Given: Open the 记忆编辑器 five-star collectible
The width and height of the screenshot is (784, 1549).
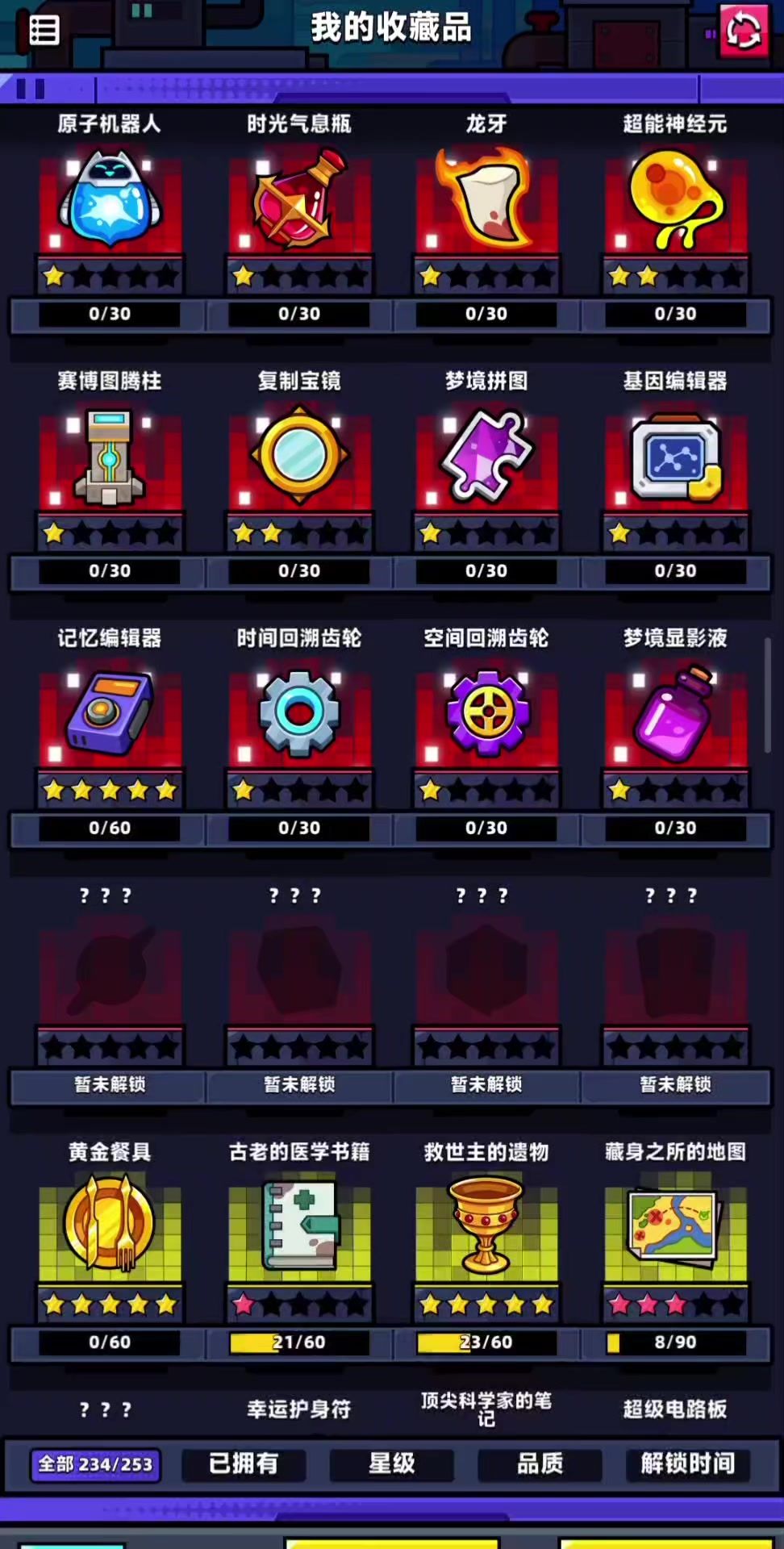Looking at the screenshot, I should point(110,715).
